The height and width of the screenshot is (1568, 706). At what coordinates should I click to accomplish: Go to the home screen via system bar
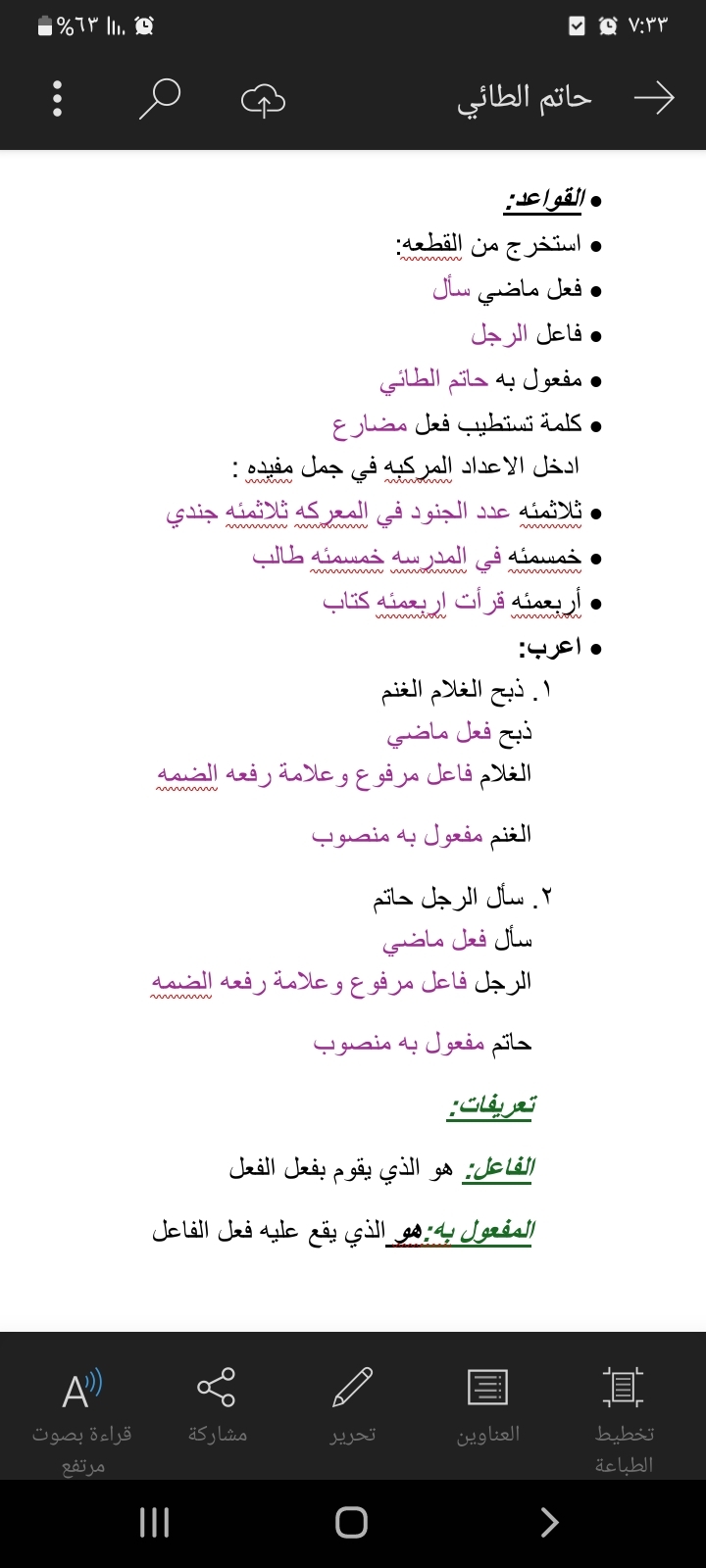pyautogui.click(x=351, y=1522)
